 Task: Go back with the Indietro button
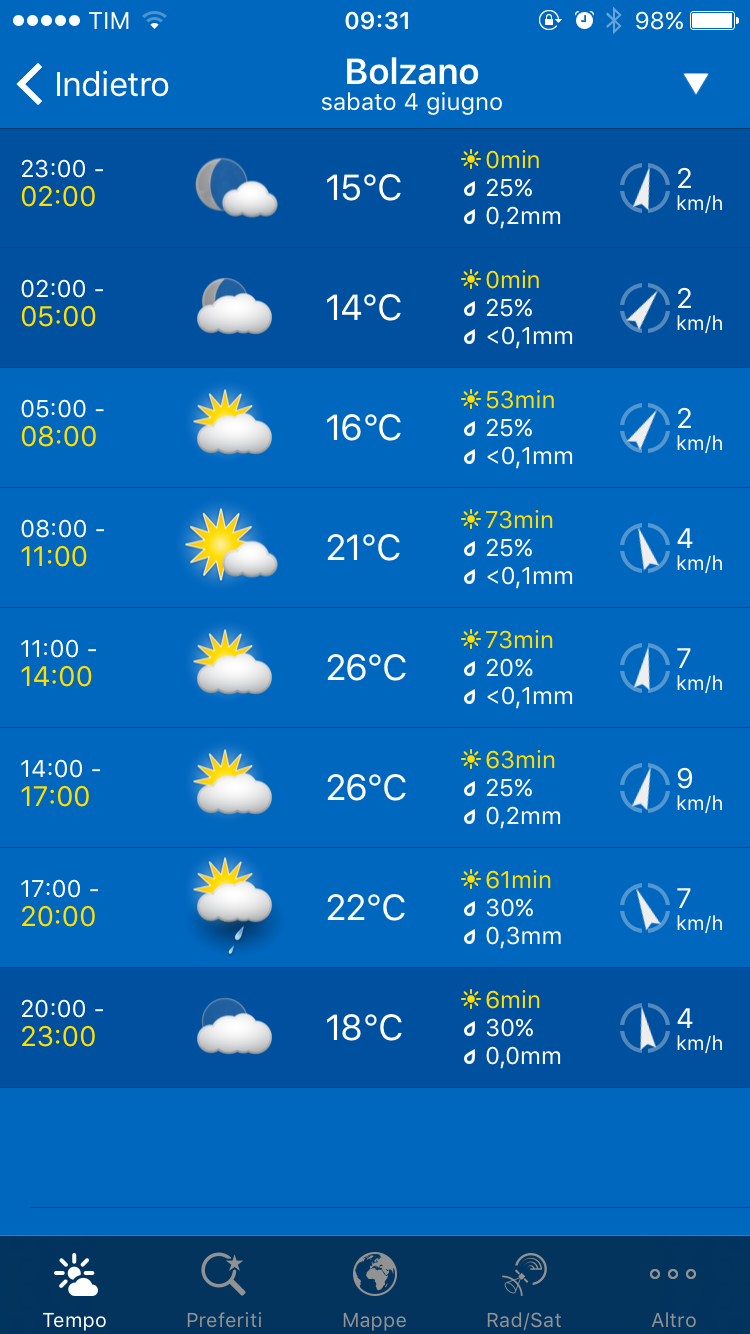pos(93,85)
